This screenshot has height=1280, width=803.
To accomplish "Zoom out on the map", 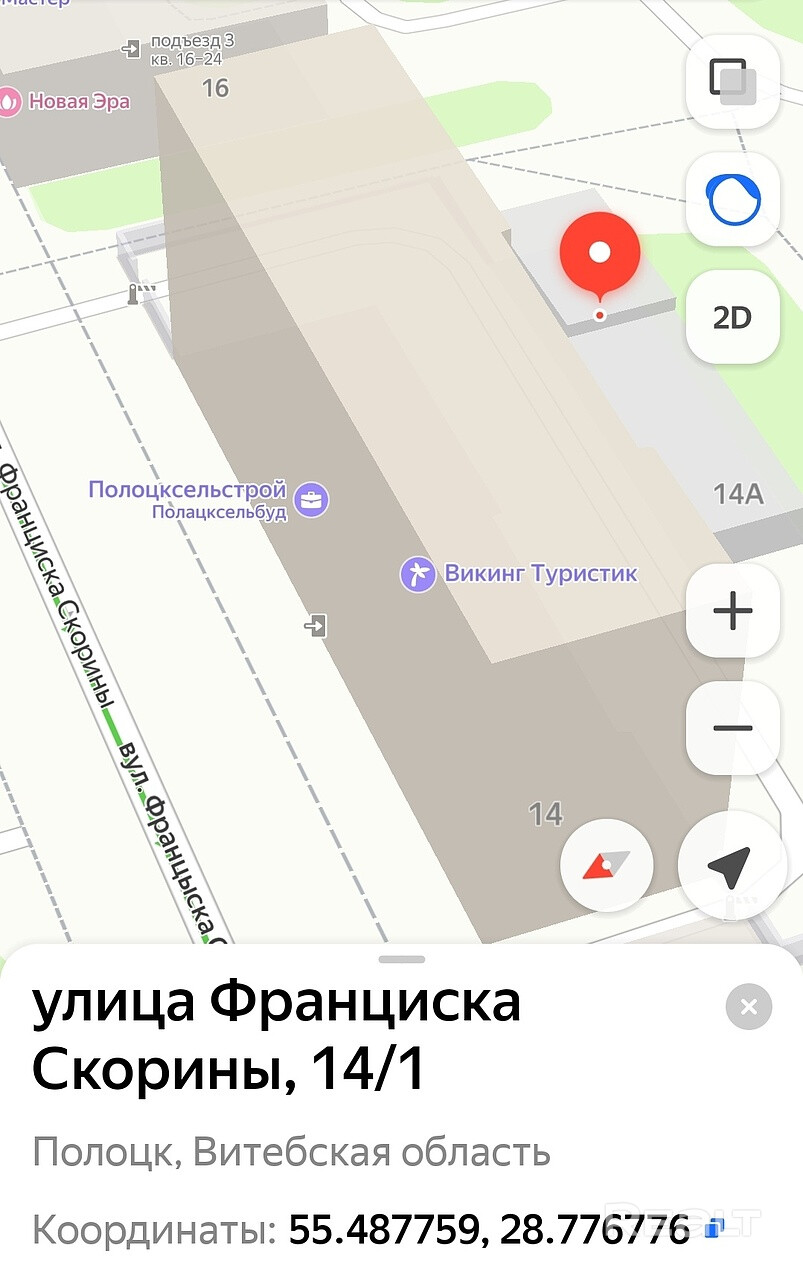I will click(732, 728).
